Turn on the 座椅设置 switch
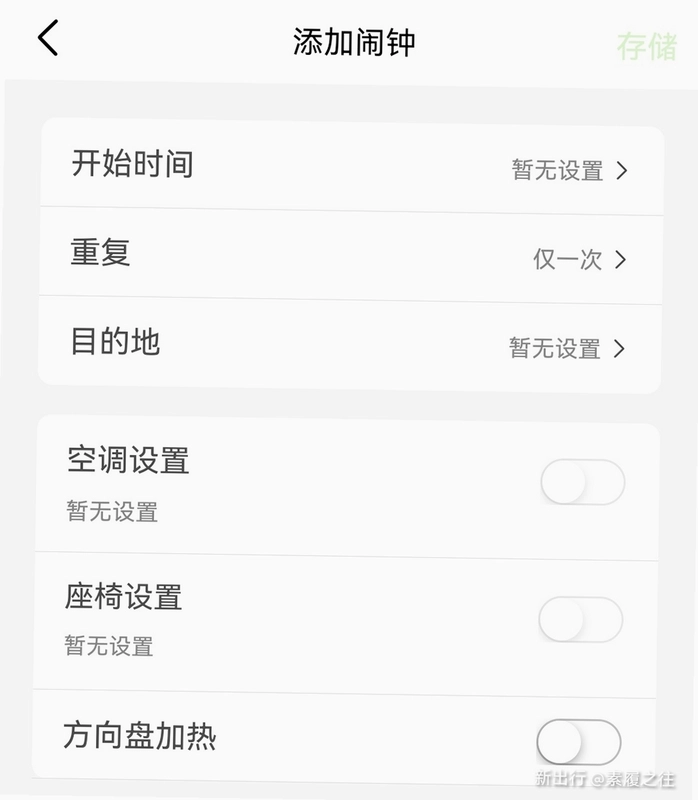 tap(580, 619)
